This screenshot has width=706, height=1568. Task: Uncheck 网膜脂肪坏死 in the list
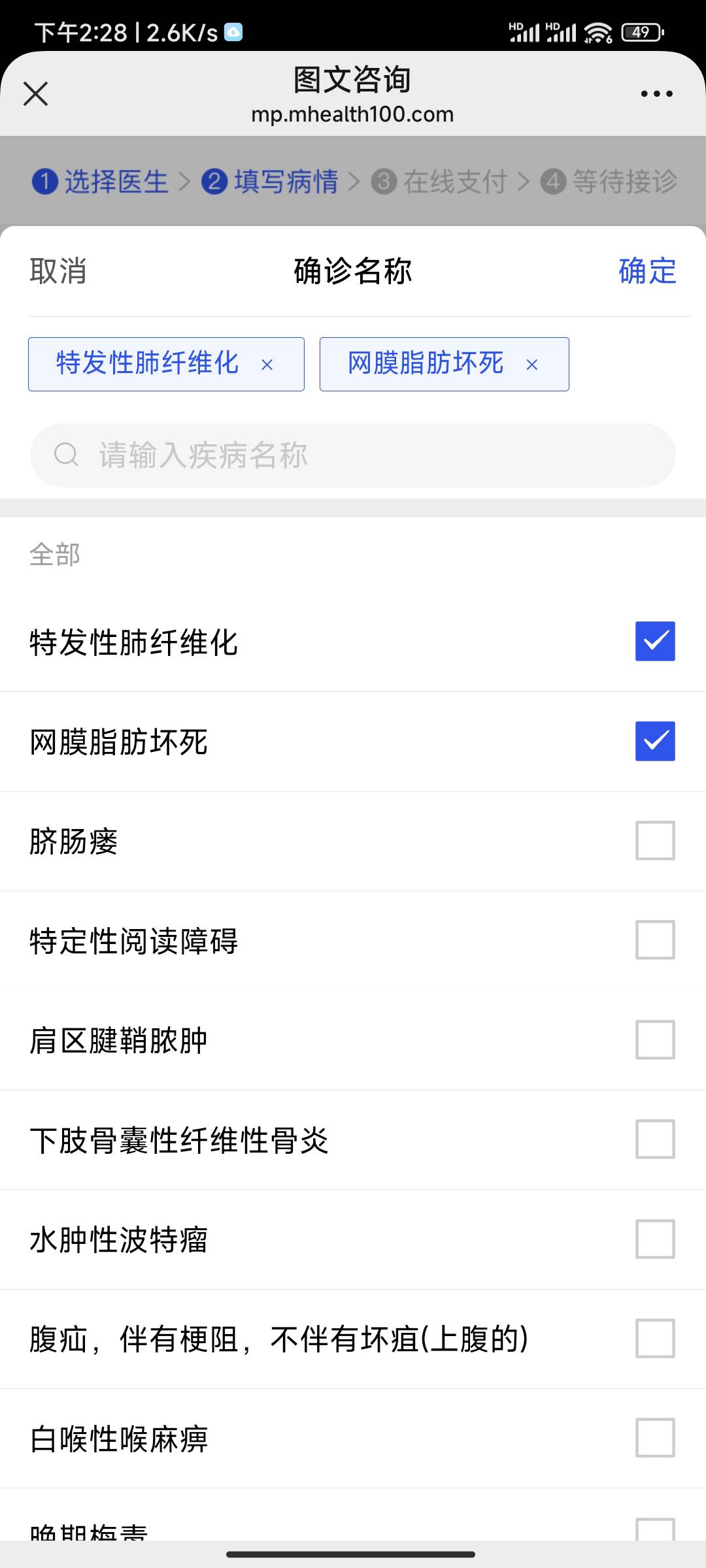655,742
